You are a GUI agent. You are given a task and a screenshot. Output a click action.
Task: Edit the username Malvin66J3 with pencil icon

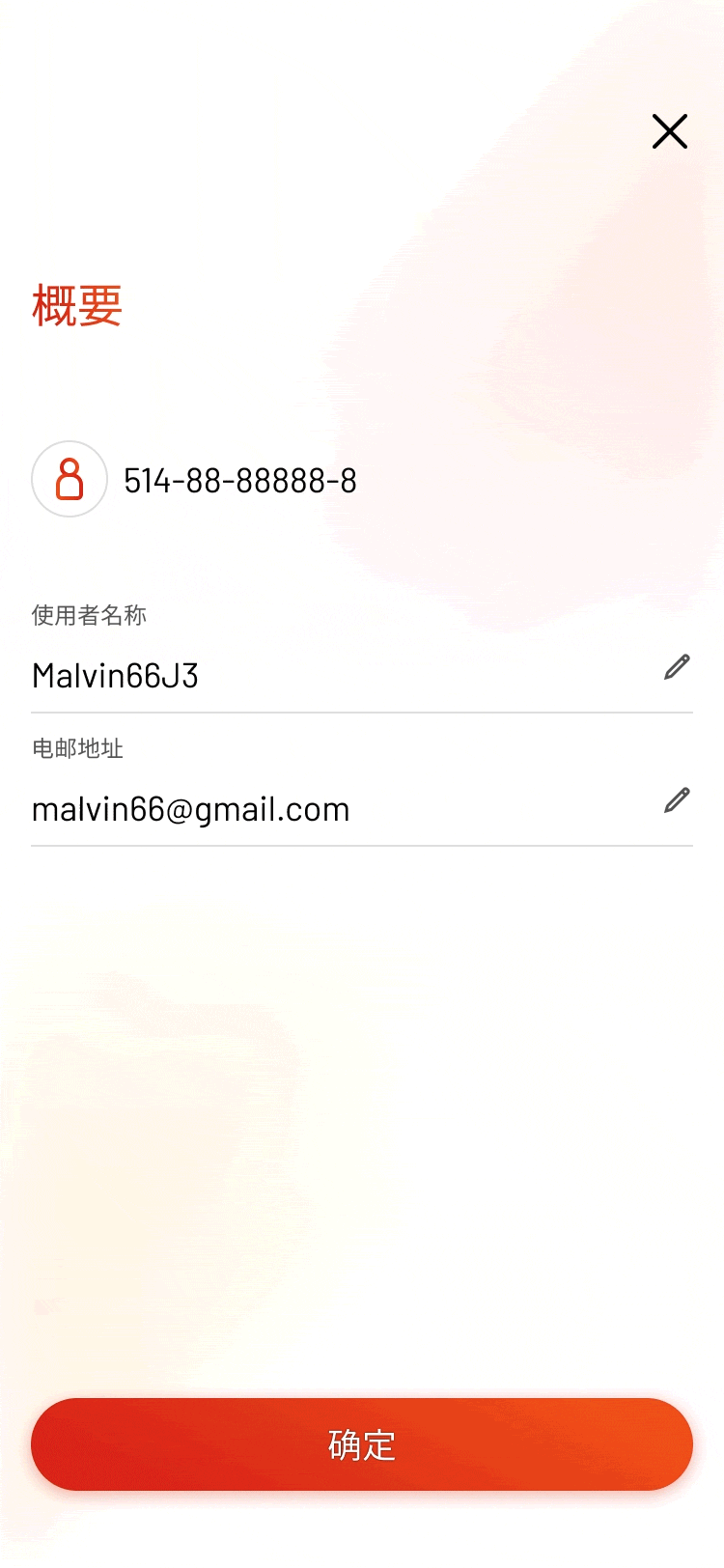(x=678, y=667)
